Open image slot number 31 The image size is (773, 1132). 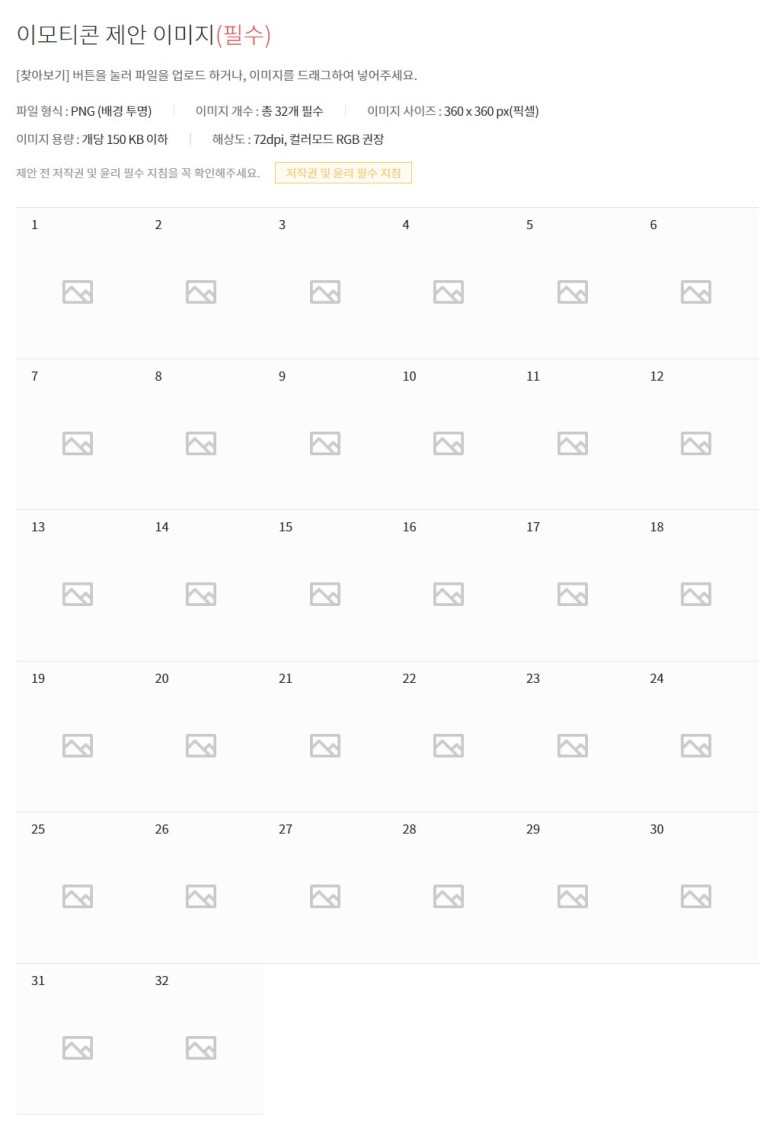pos(78,1040)
